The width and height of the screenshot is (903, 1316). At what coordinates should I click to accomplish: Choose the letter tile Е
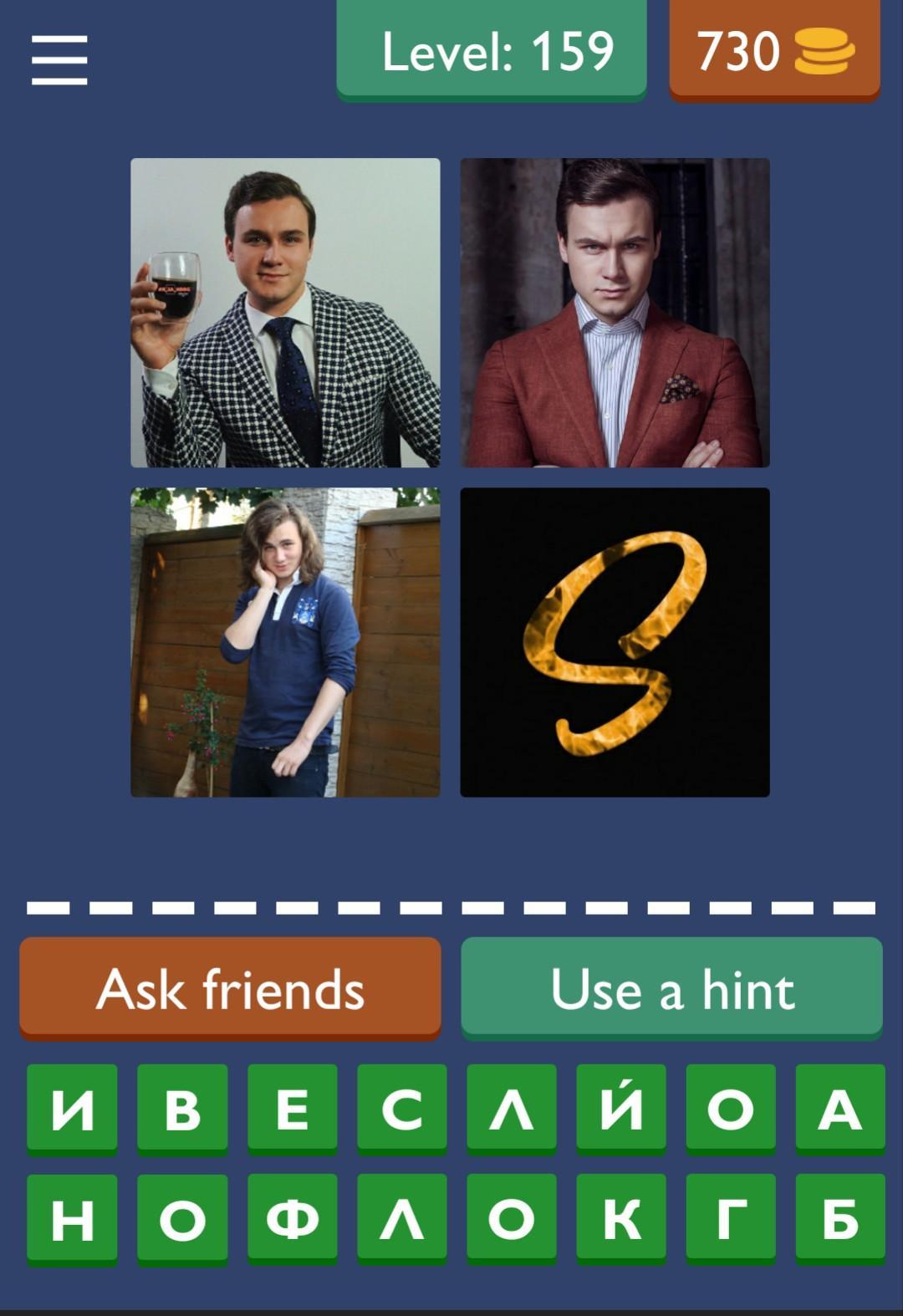coord(292,1109)
